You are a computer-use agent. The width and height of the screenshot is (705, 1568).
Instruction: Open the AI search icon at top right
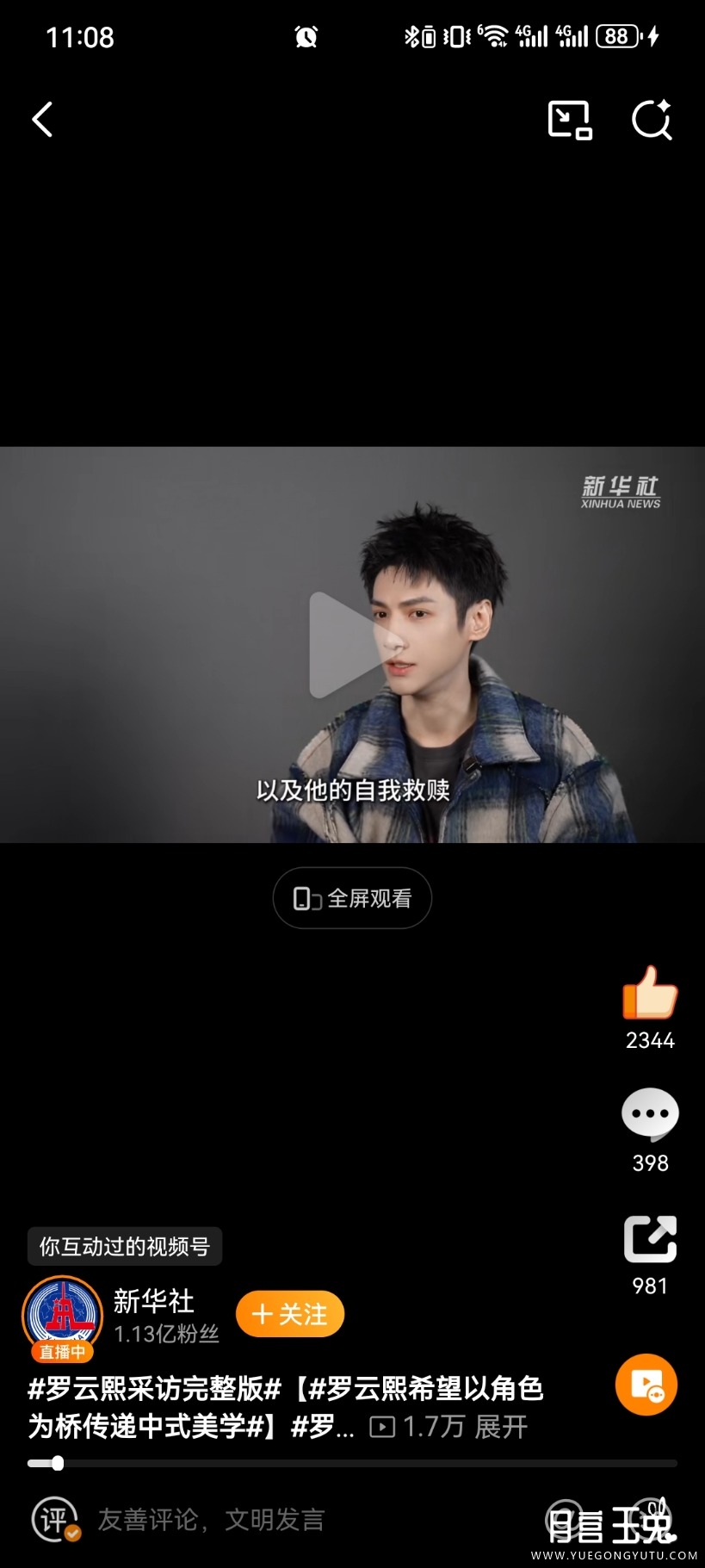652,121
